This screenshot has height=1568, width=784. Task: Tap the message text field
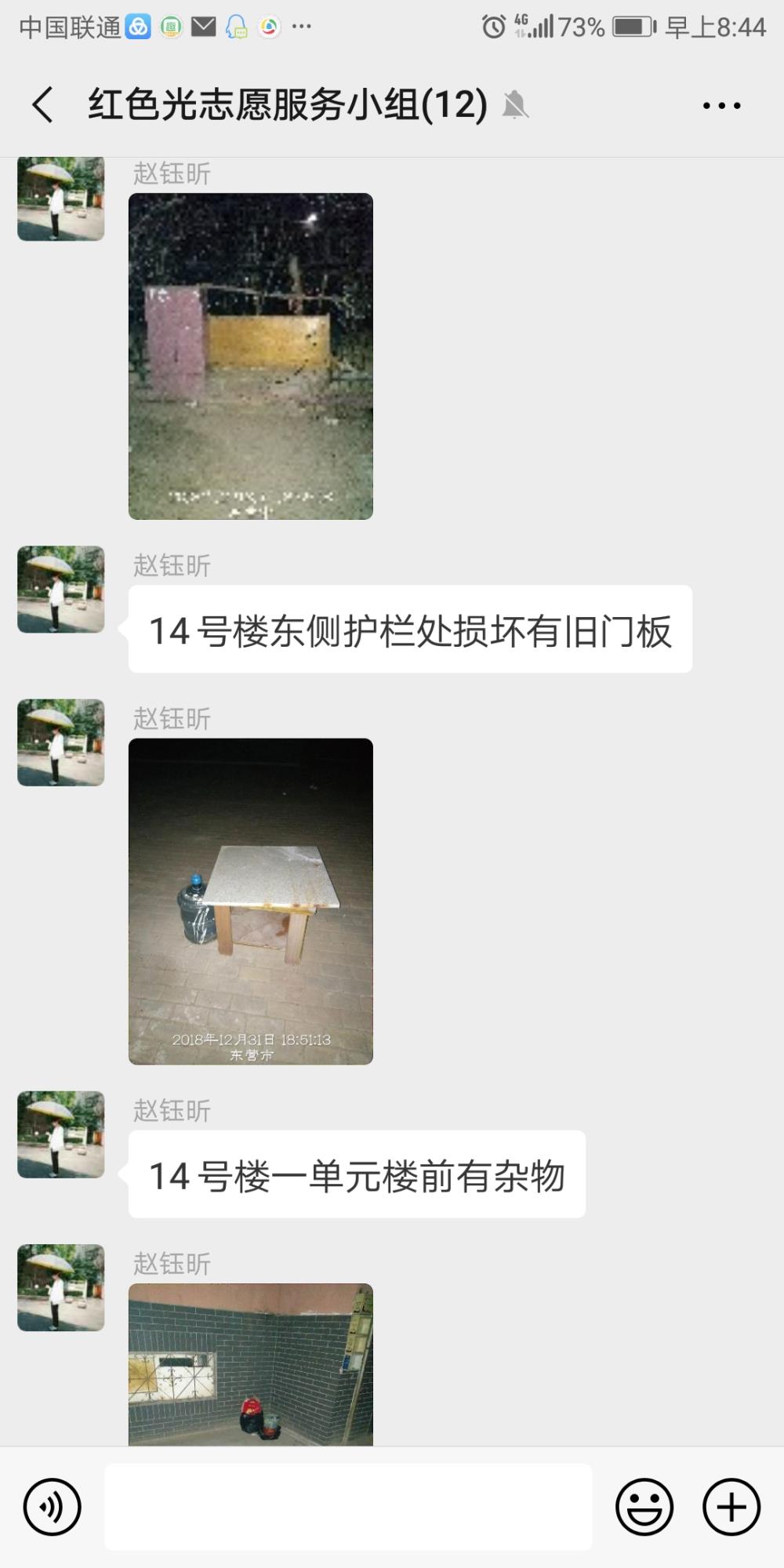pos(348,1507)
